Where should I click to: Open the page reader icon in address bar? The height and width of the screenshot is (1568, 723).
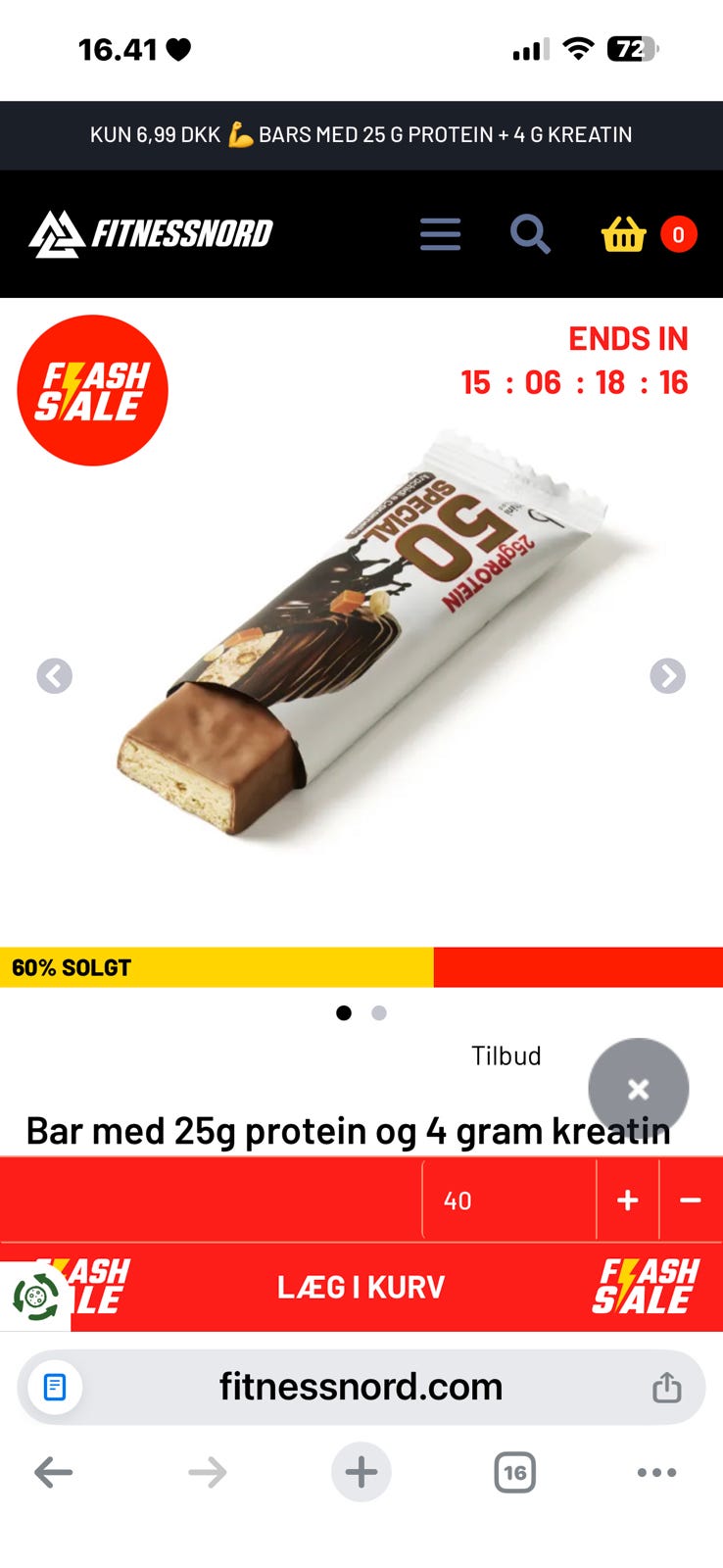(55, 1387)
